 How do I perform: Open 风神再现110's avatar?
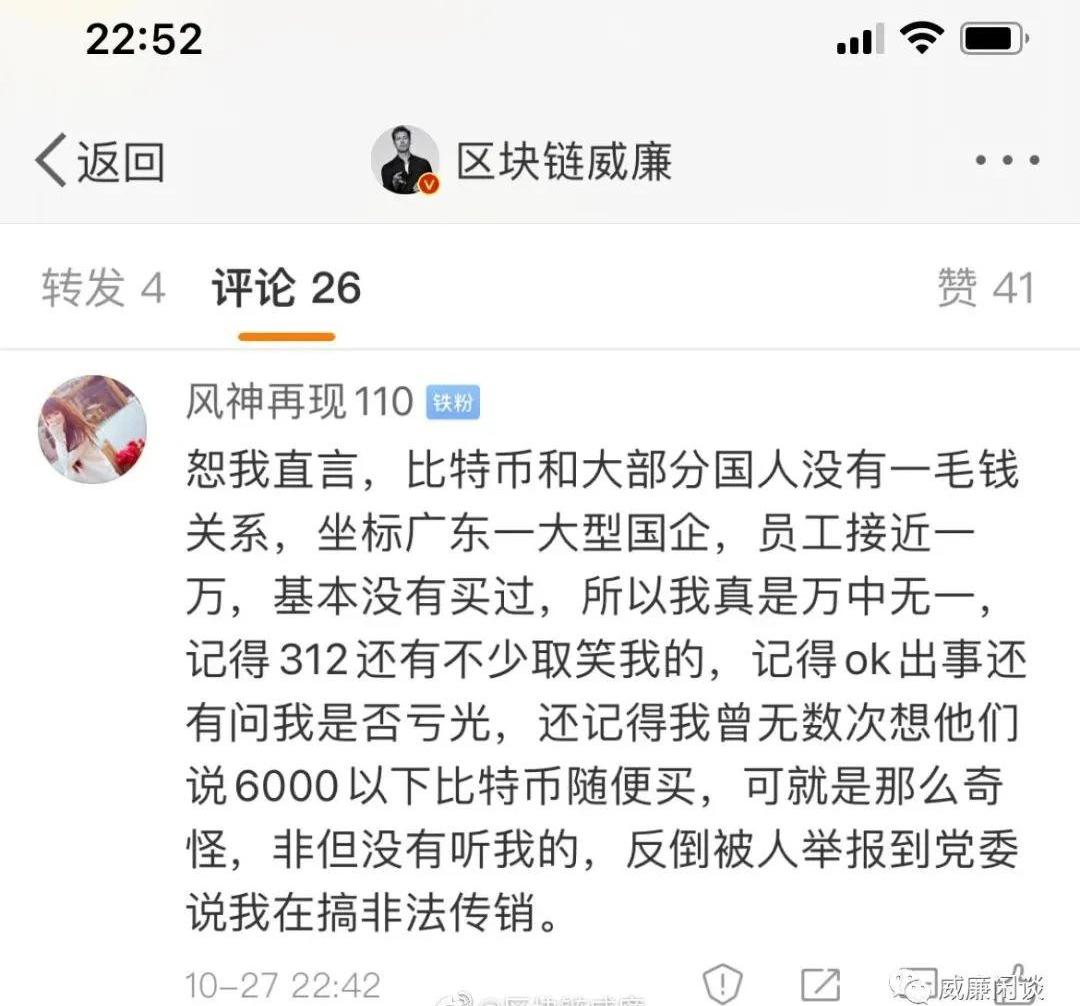92,430
